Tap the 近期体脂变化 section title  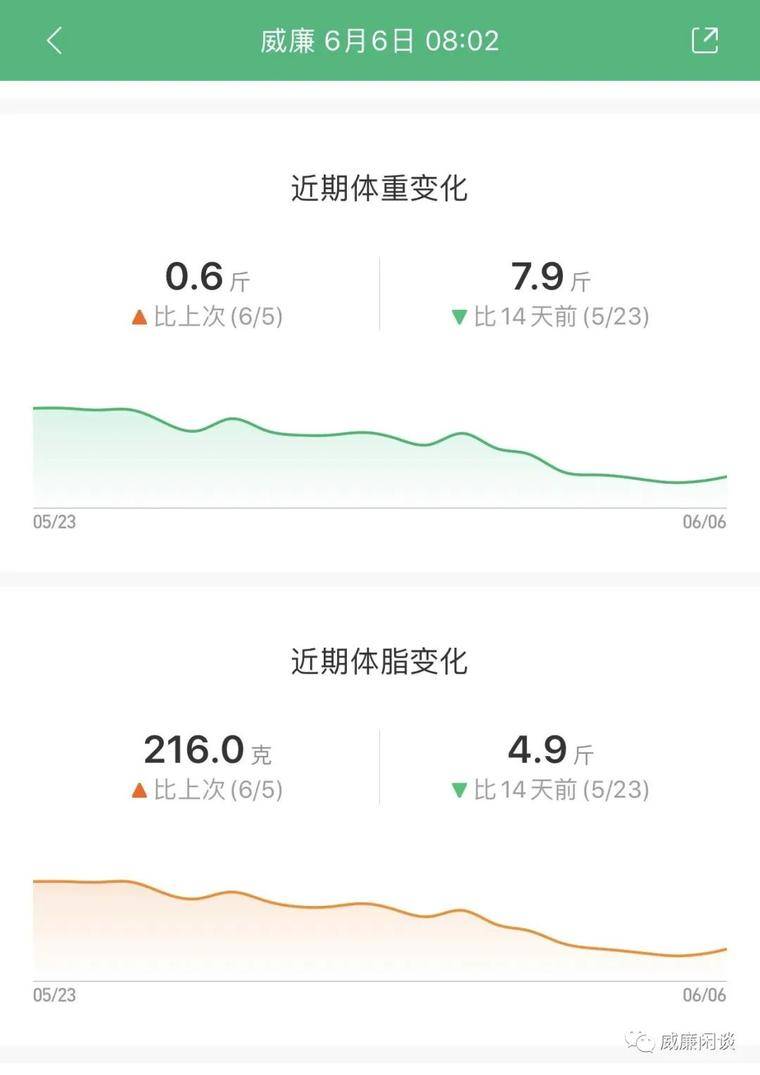(380, 661)
